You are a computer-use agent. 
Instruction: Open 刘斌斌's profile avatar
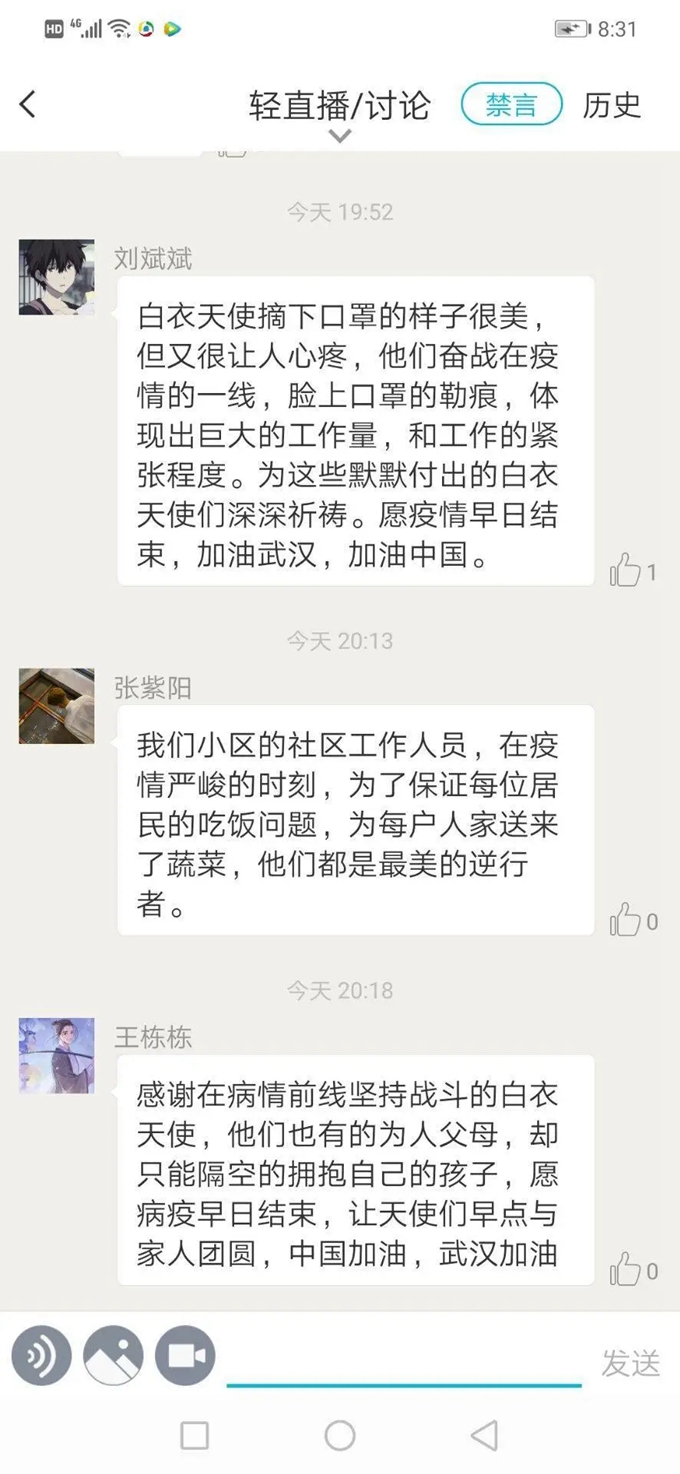(x=57, y=277)
